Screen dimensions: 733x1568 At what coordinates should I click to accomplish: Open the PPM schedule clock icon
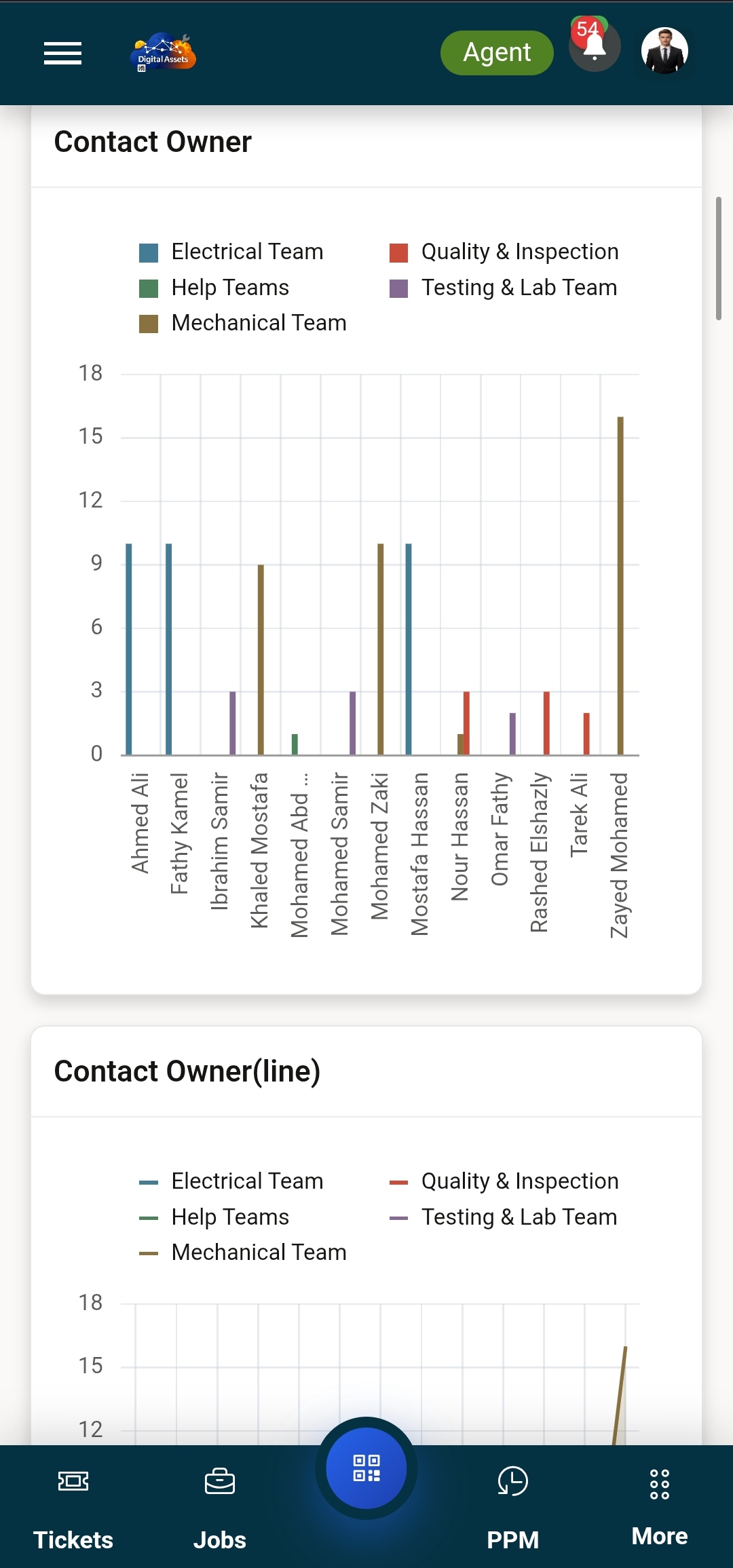513,1481
